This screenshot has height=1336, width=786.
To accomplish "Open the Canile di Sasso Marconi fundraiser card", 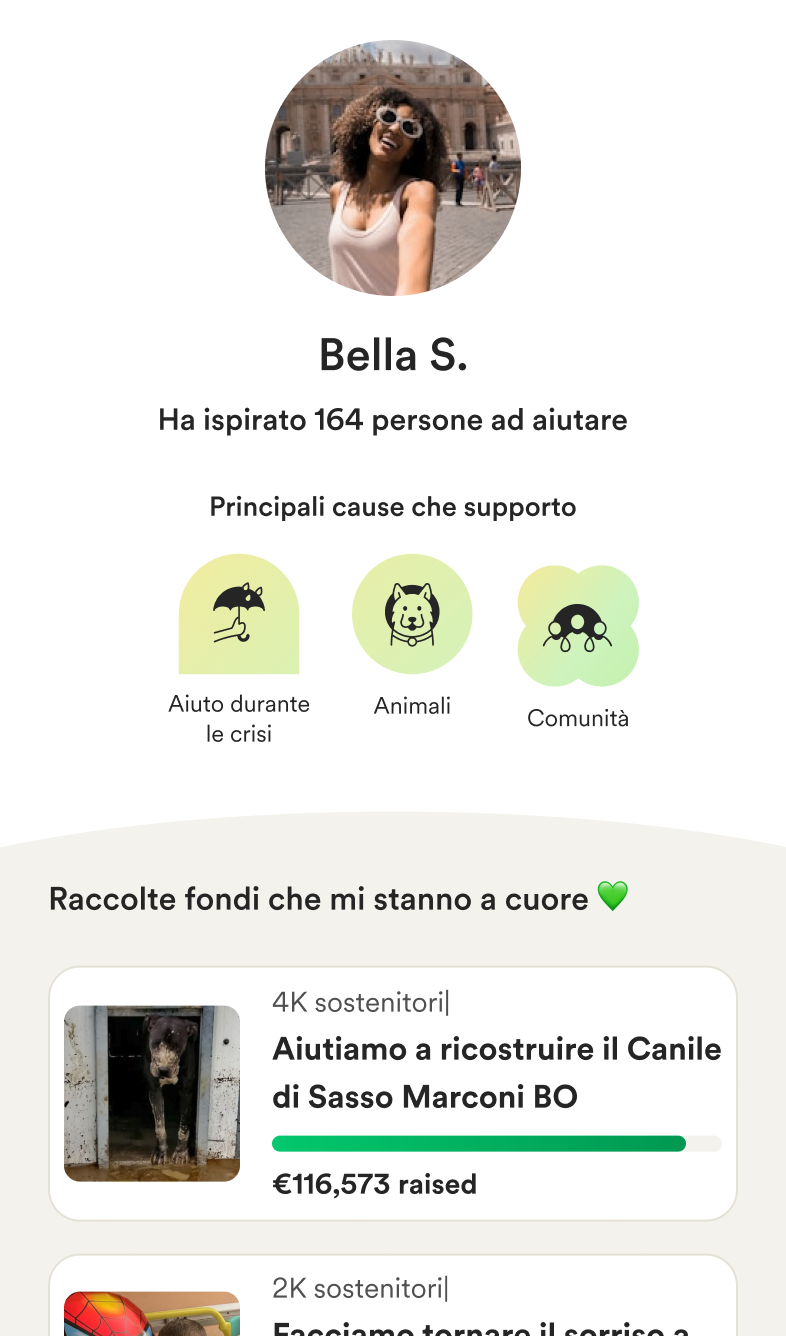I will click(x=393, y=1093).
